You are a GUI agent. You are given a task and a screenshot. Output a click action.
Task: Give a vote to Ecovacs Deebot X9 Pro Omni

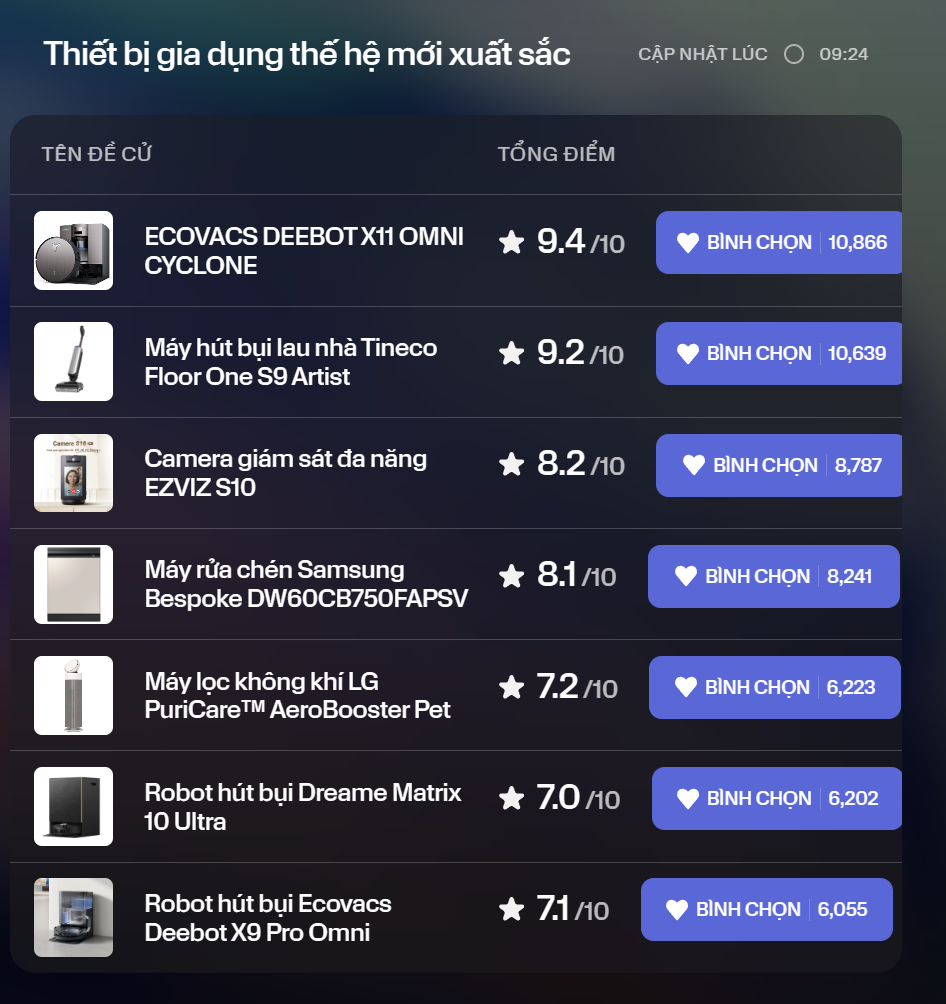click(766, 909)
